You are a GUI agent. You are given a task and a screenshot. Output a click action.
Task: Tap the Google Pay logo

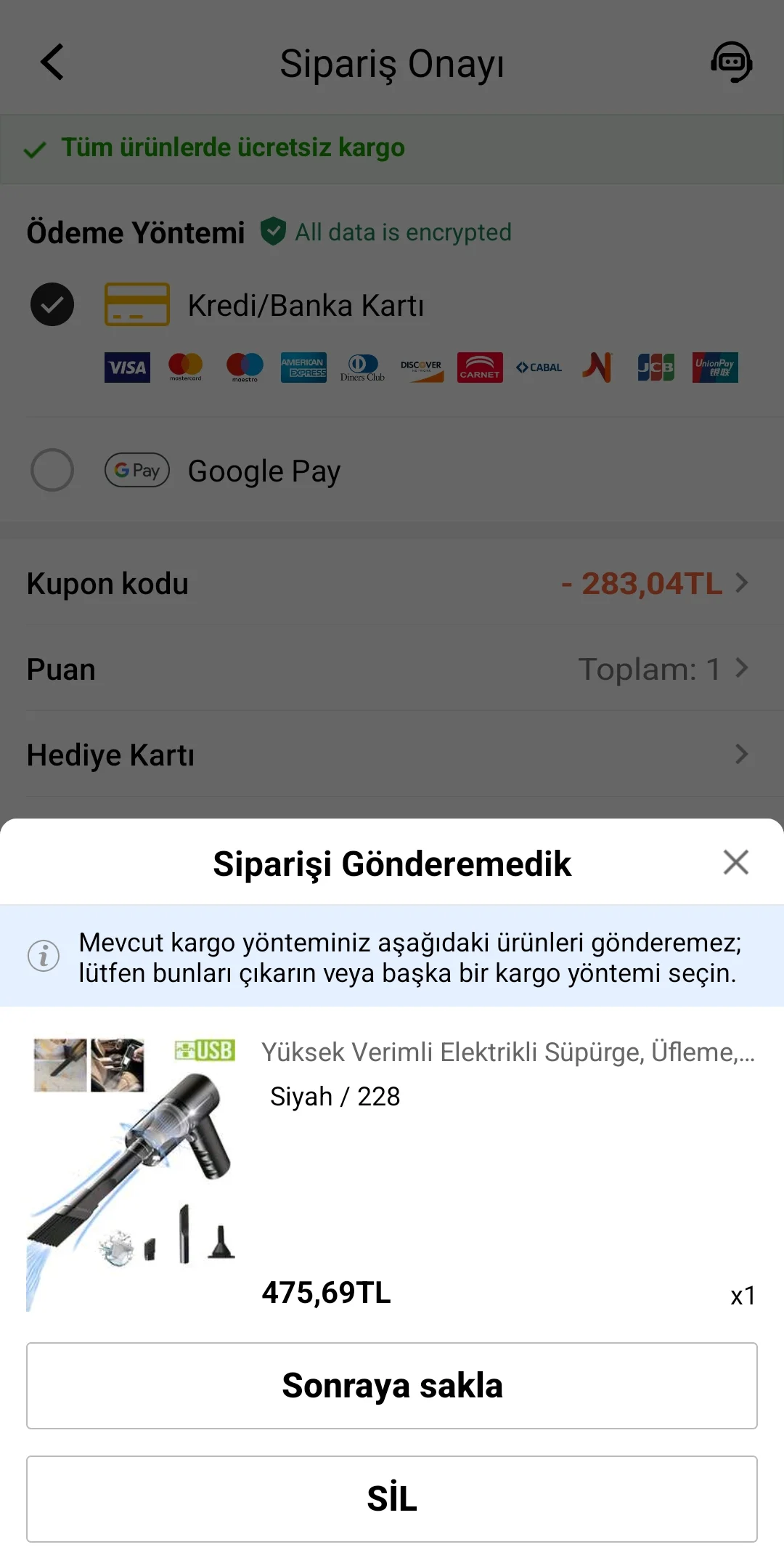pyautogui.click(x=136, y=470)
